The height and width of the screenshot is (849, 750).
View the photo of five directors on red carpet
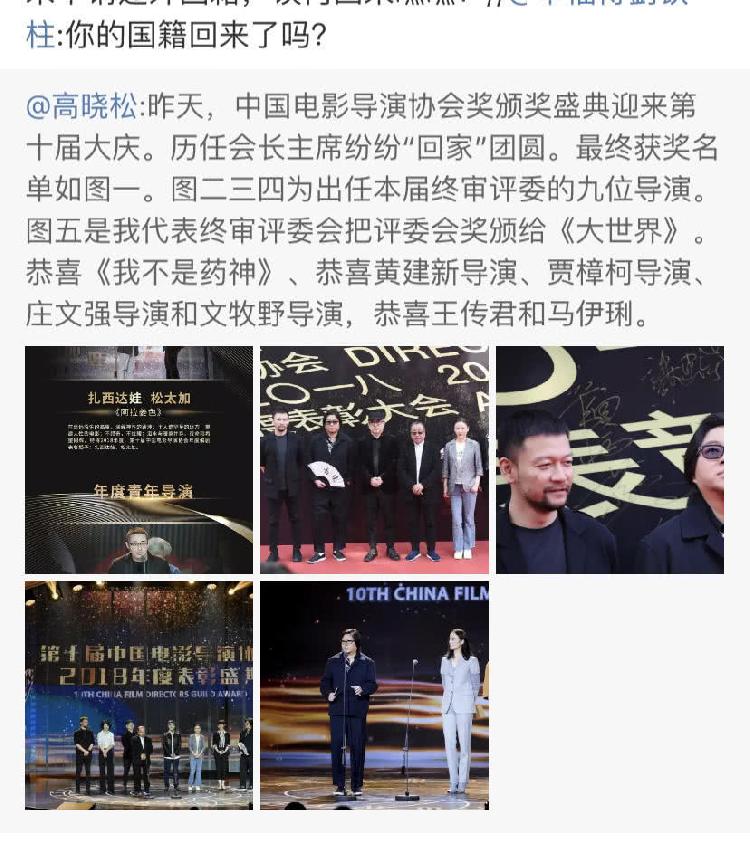pyautogui.click(x=374, y=460)
